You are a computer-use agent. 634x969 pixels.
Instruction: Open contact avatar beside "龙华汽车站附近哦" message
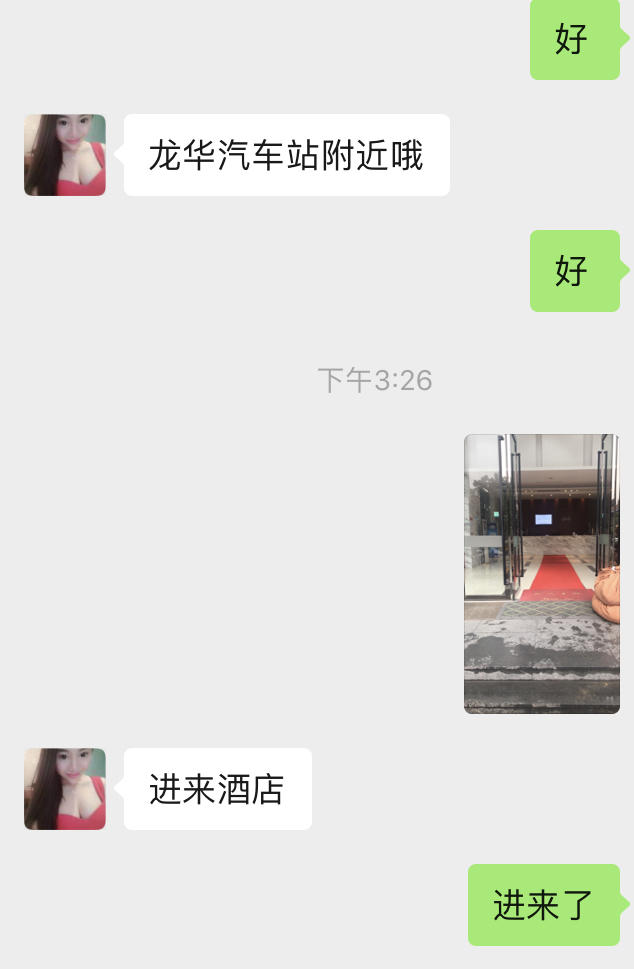(x=65, y=155)
